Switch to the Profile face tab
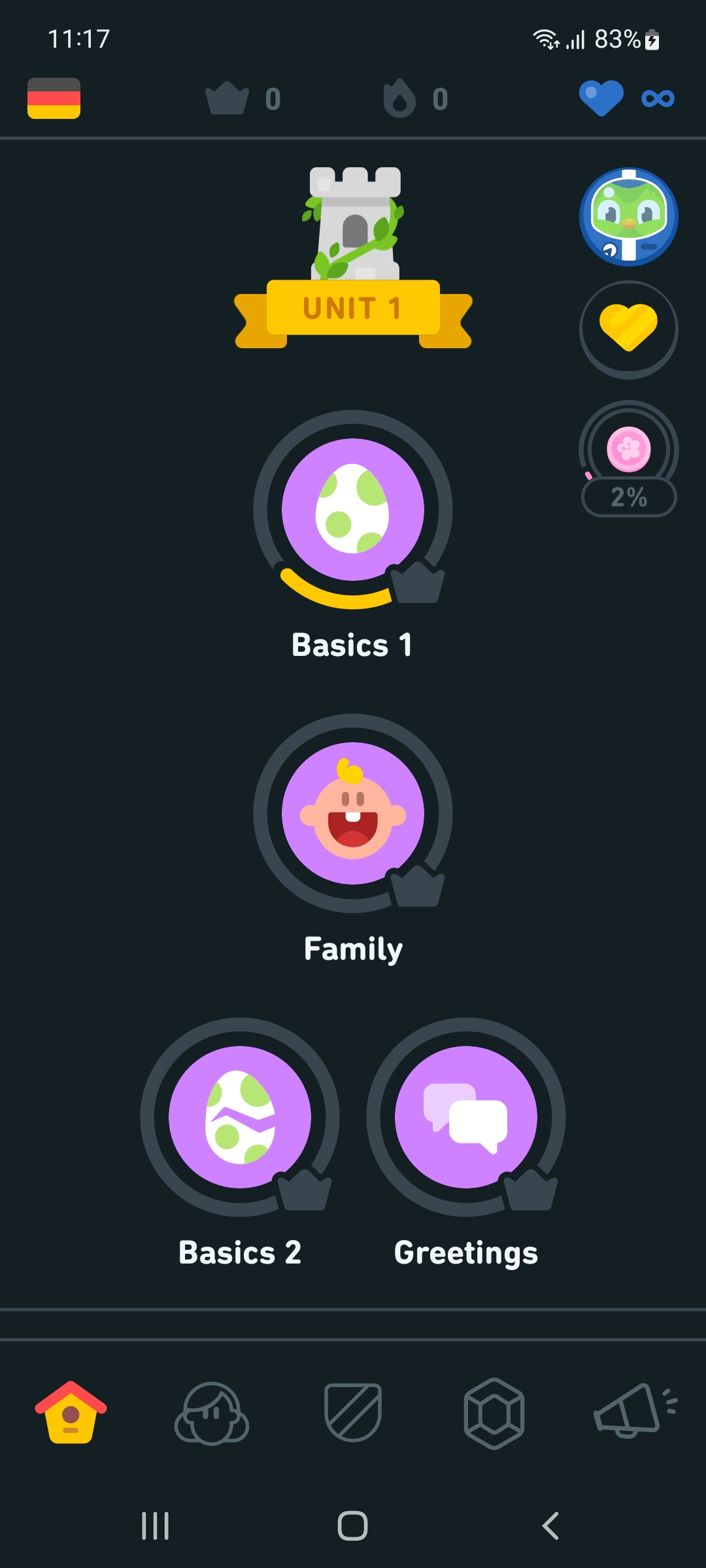Screen dimensions: 706x1568 click(x=212, y=1413)
